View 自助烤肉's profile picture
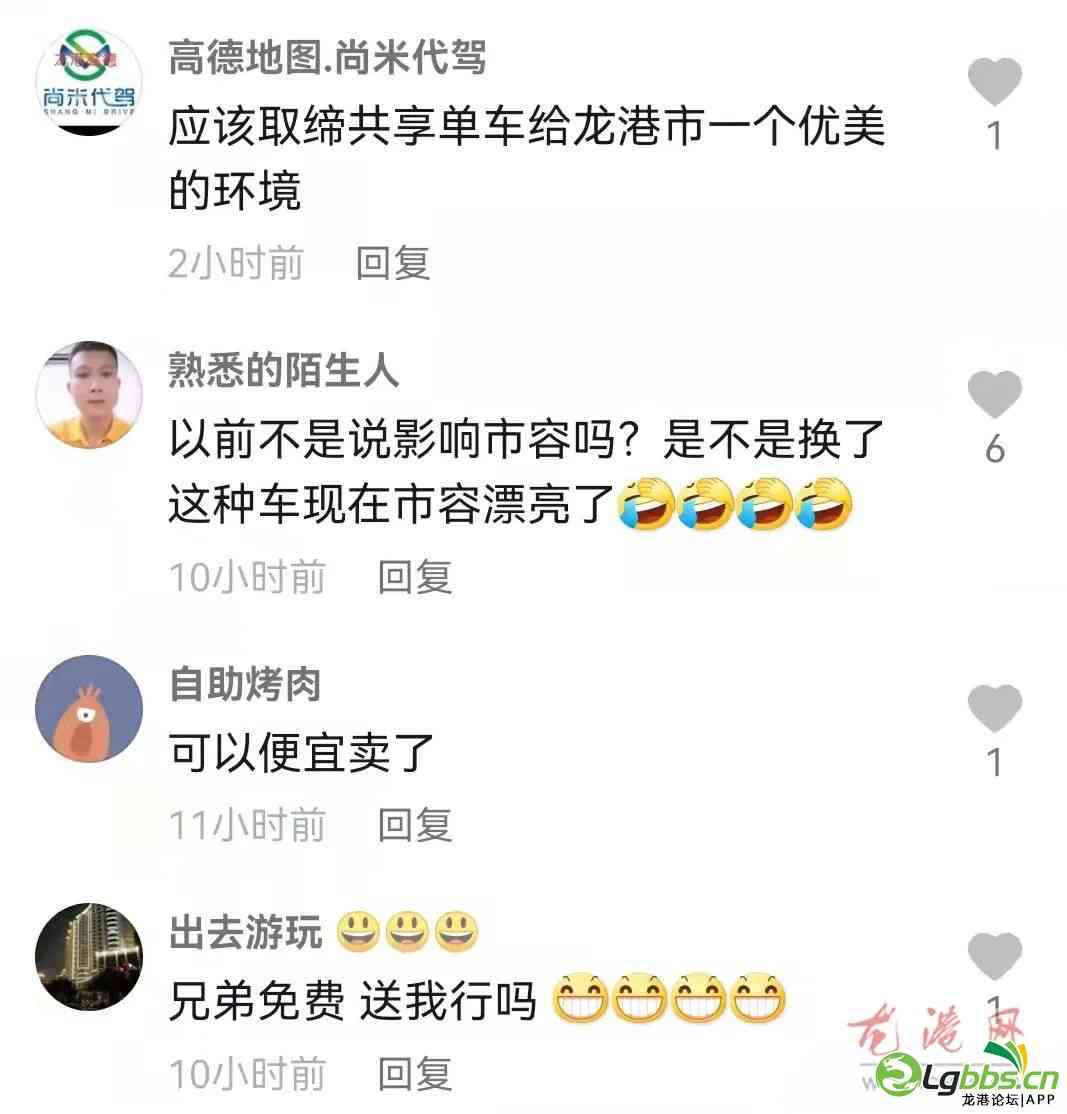This screenshot has height=1114, width=1067. click(89, 708)
